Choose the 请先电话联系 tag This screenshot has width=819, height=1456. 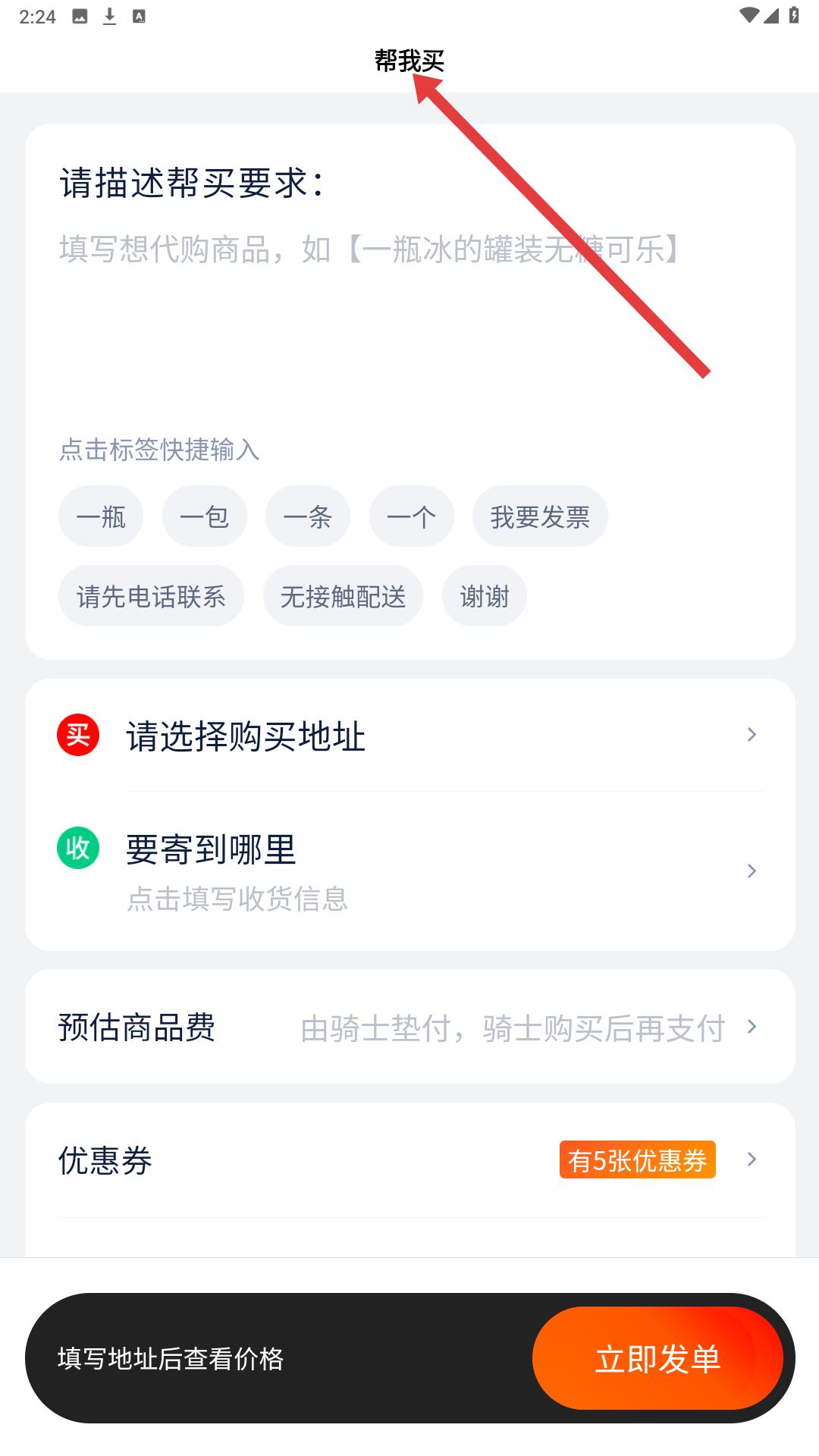coord(151,596)
